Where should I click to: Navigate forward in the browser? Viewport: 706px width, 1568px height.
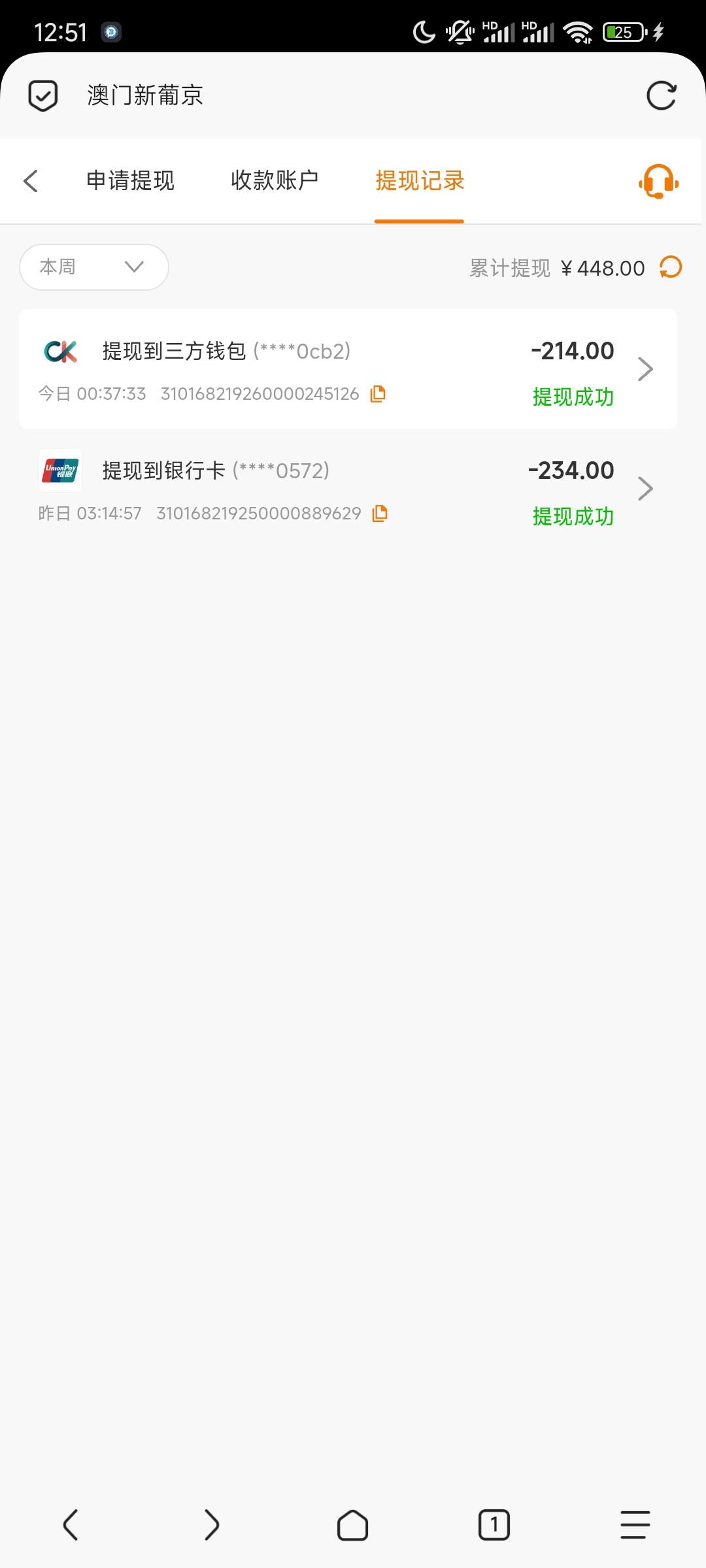[x=211, y=1526]
